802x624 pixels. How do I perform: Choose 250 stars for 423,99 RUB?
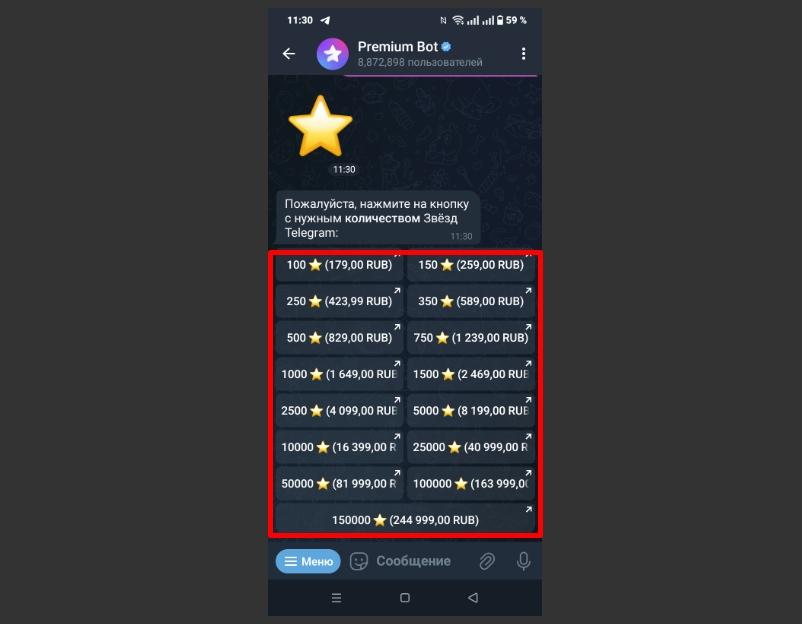pyautogui.click(x=339, y=301)
